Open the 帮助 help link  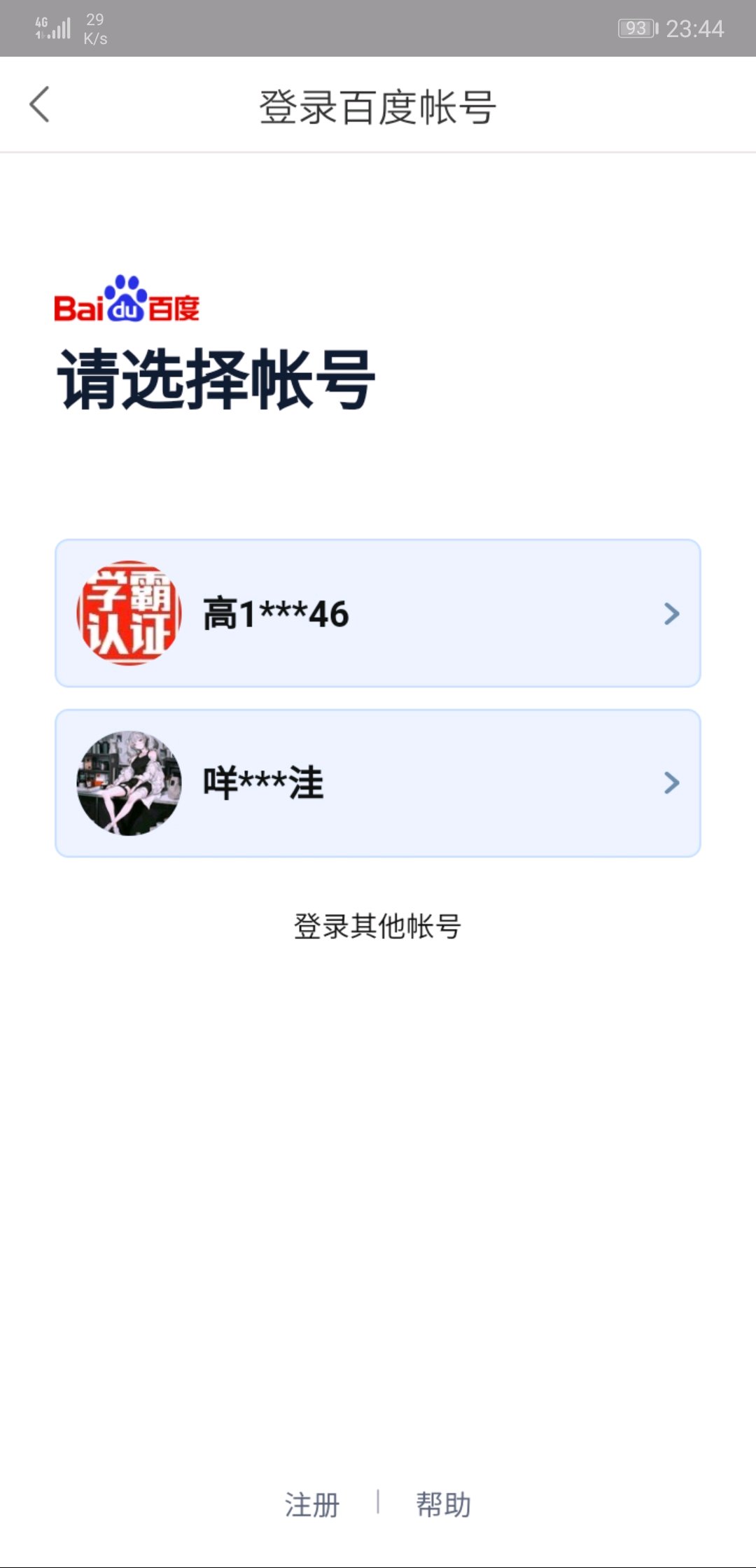pyautogui.click(x=444, y=1504)
